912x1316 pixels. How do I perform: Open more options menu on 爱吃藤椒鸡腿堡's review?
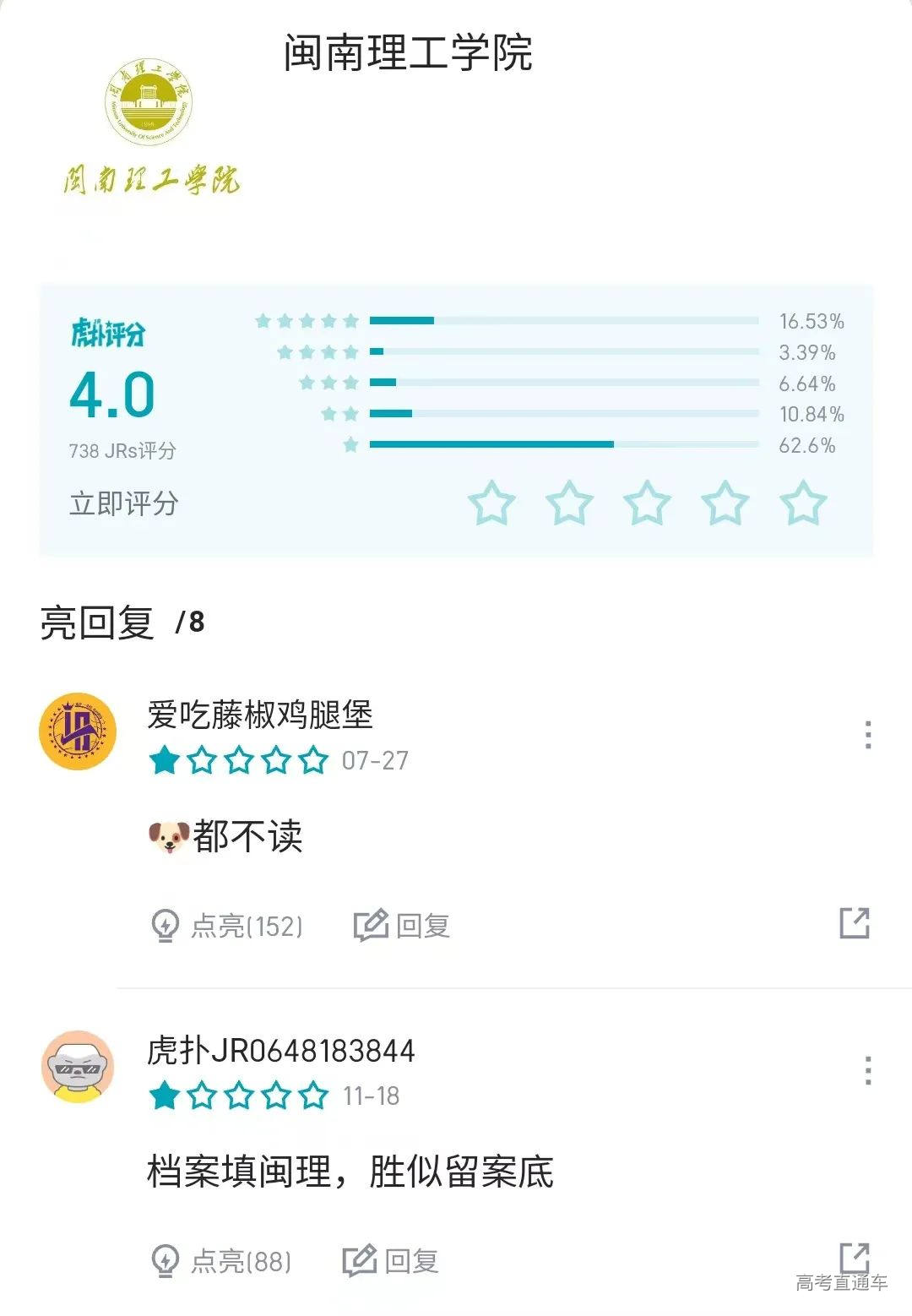click(x=868, y=737)
